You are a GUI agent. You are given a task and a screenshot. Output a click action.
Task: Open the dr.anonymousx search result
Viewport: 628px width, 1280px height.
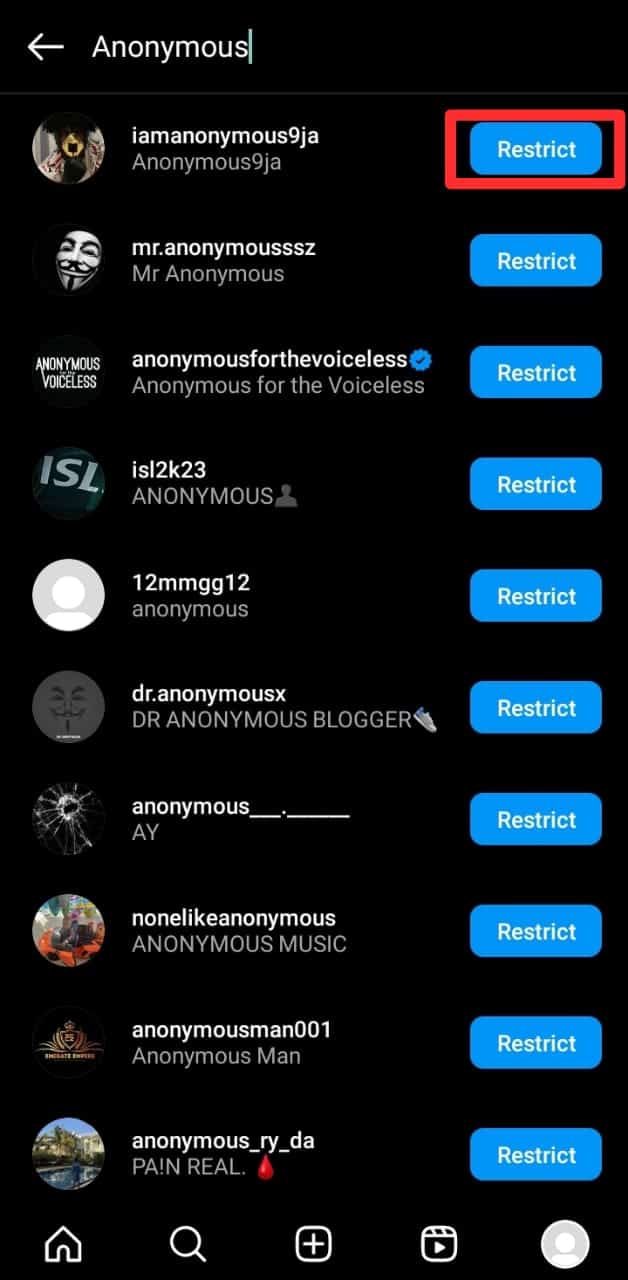[208, 706]
